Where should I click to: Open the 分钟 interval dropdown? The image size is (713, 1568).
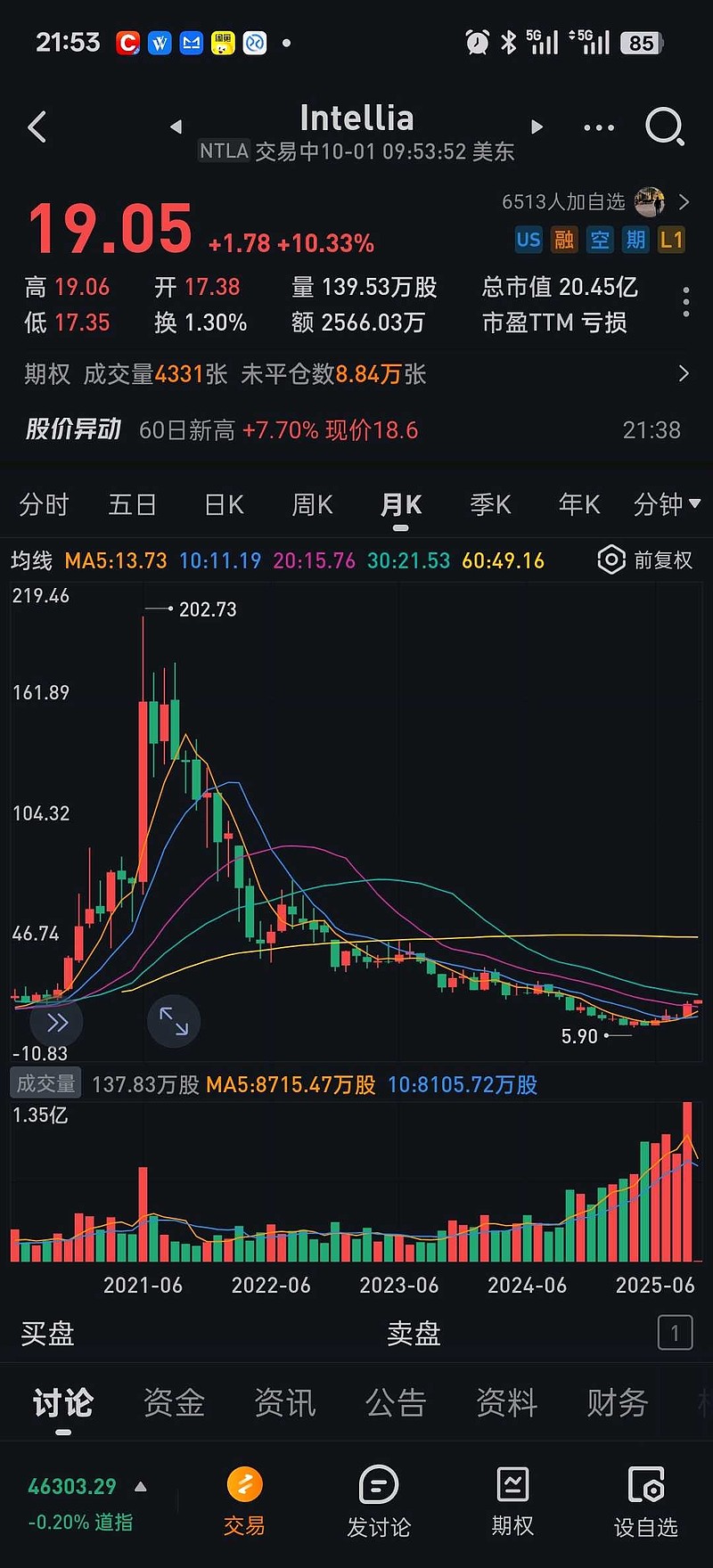(666, 505)
